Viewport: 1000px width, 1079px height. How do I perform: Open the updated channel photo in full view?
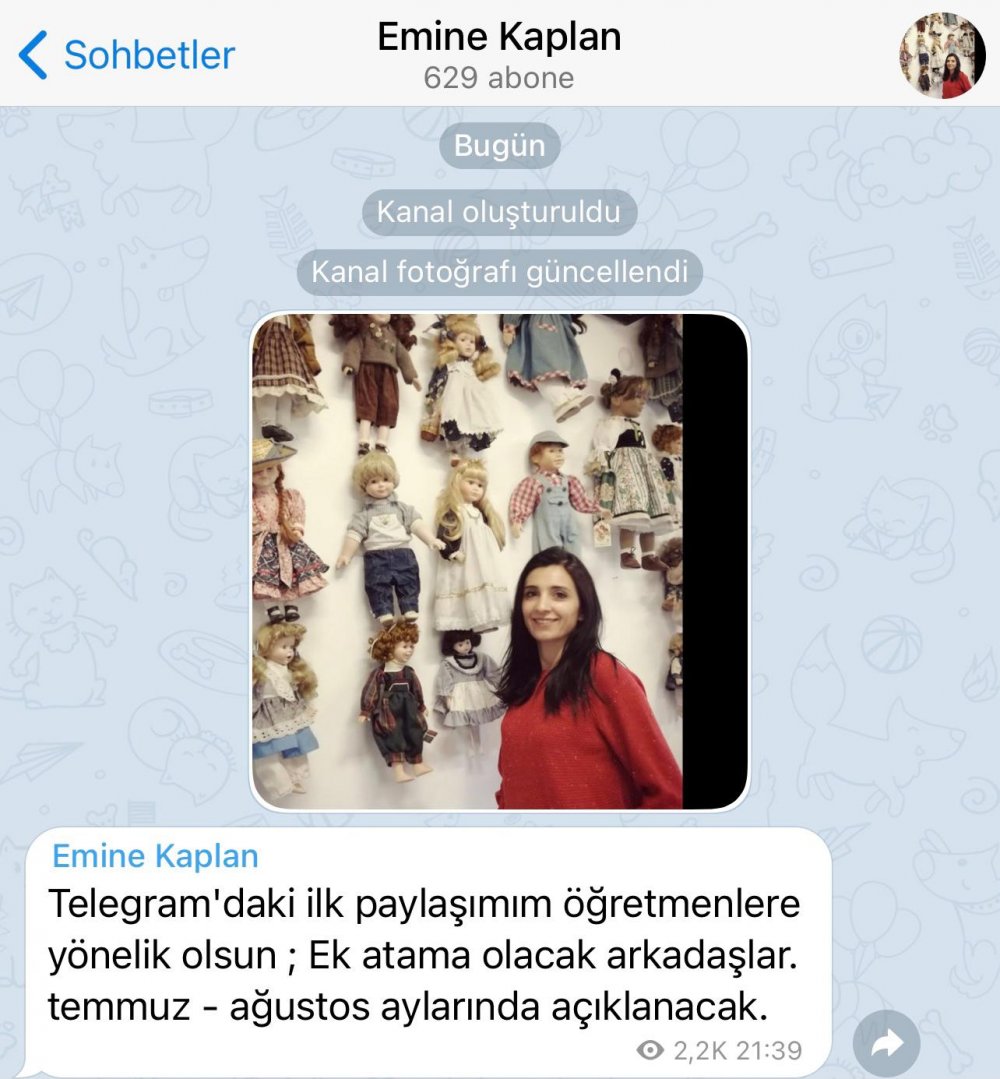[498, 561]
